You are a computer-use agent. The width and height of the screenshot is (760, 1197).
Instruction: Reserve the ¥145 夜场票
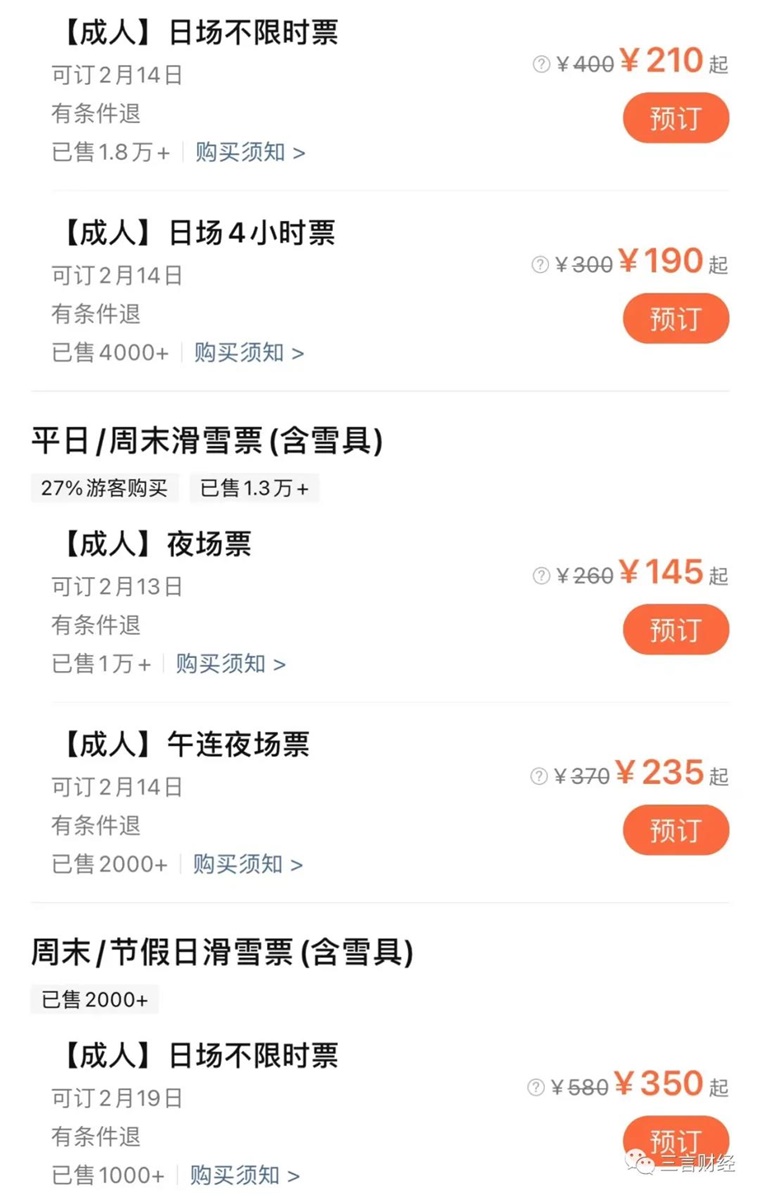(675, 630)
